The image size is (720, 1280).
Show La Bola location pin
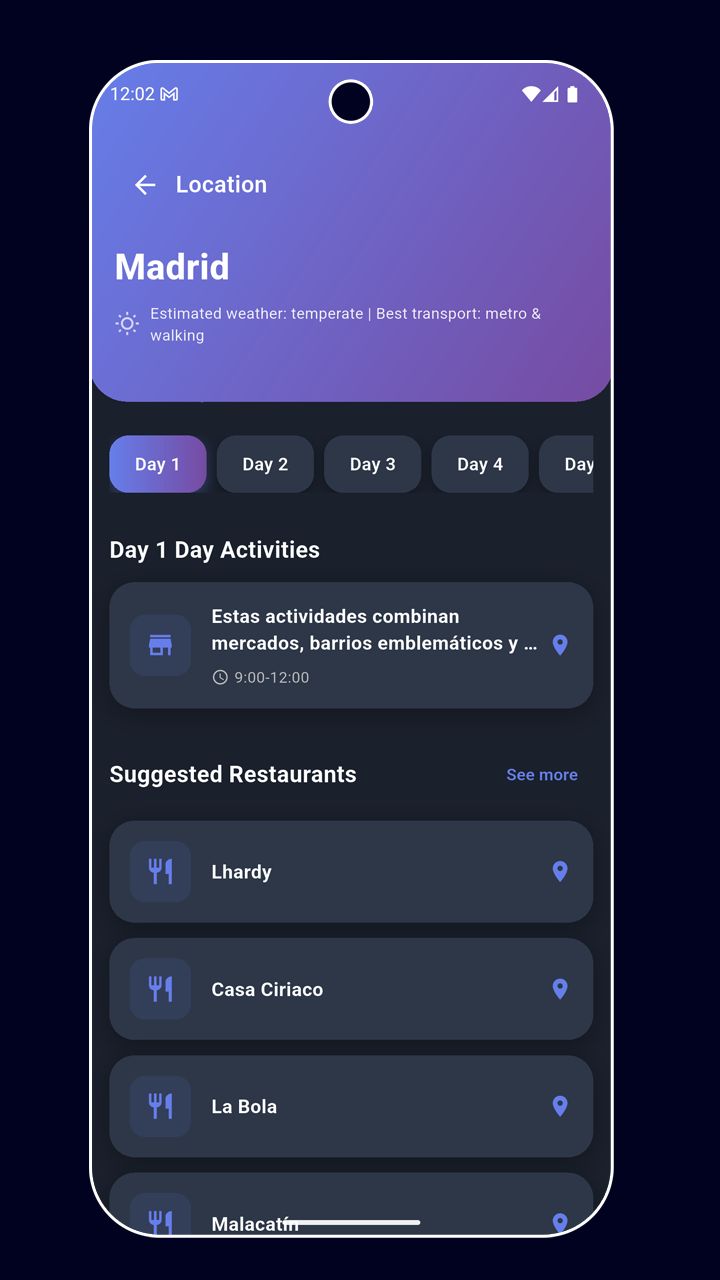(560, 1106)
